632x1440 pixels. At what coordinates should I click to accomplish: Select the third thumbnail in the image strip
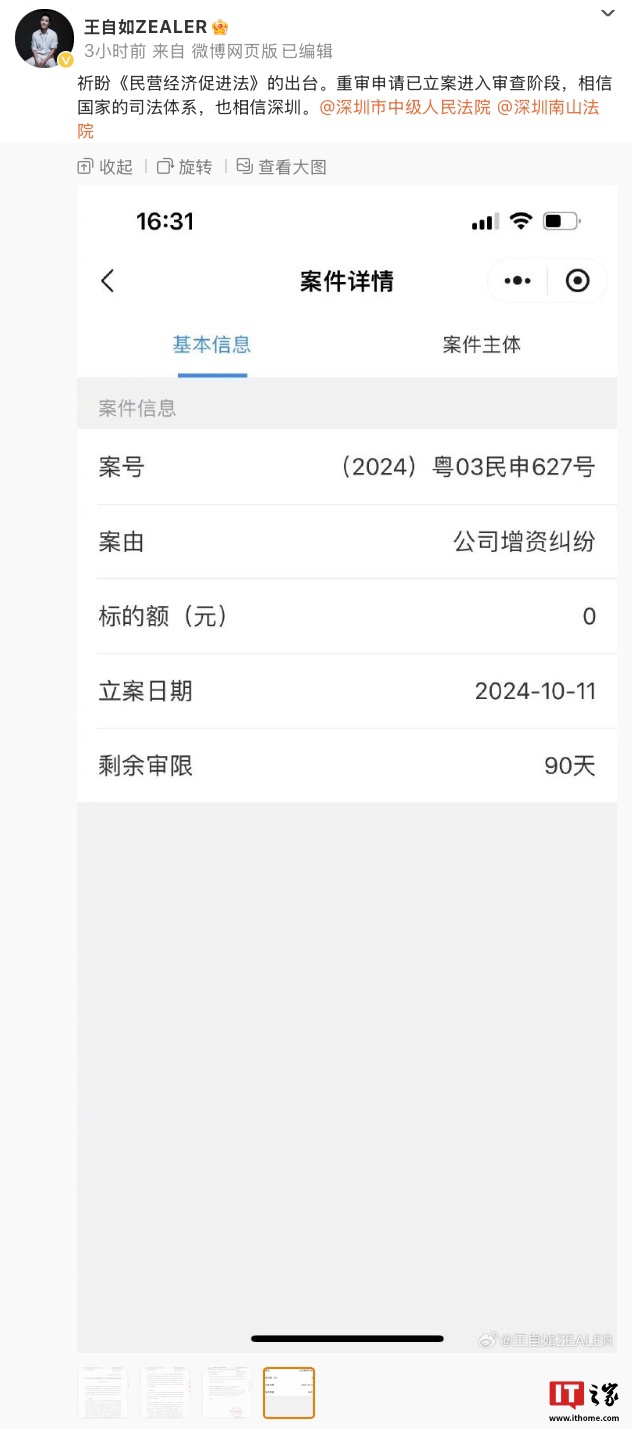(x=227, y=1393)
